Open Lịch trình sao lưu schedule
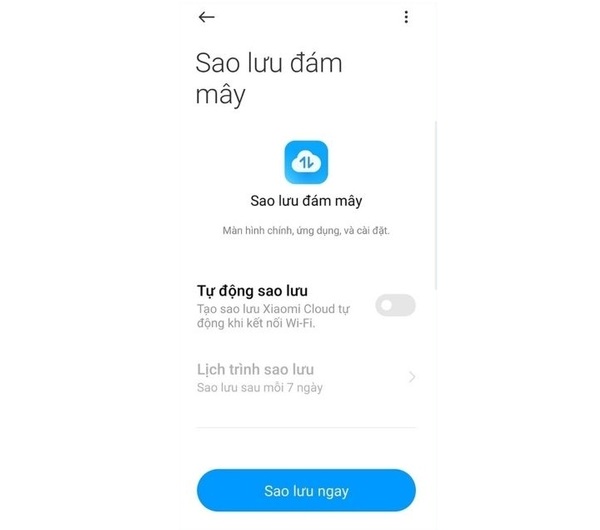This screenshot has height=530, width=600. point(305,378)
